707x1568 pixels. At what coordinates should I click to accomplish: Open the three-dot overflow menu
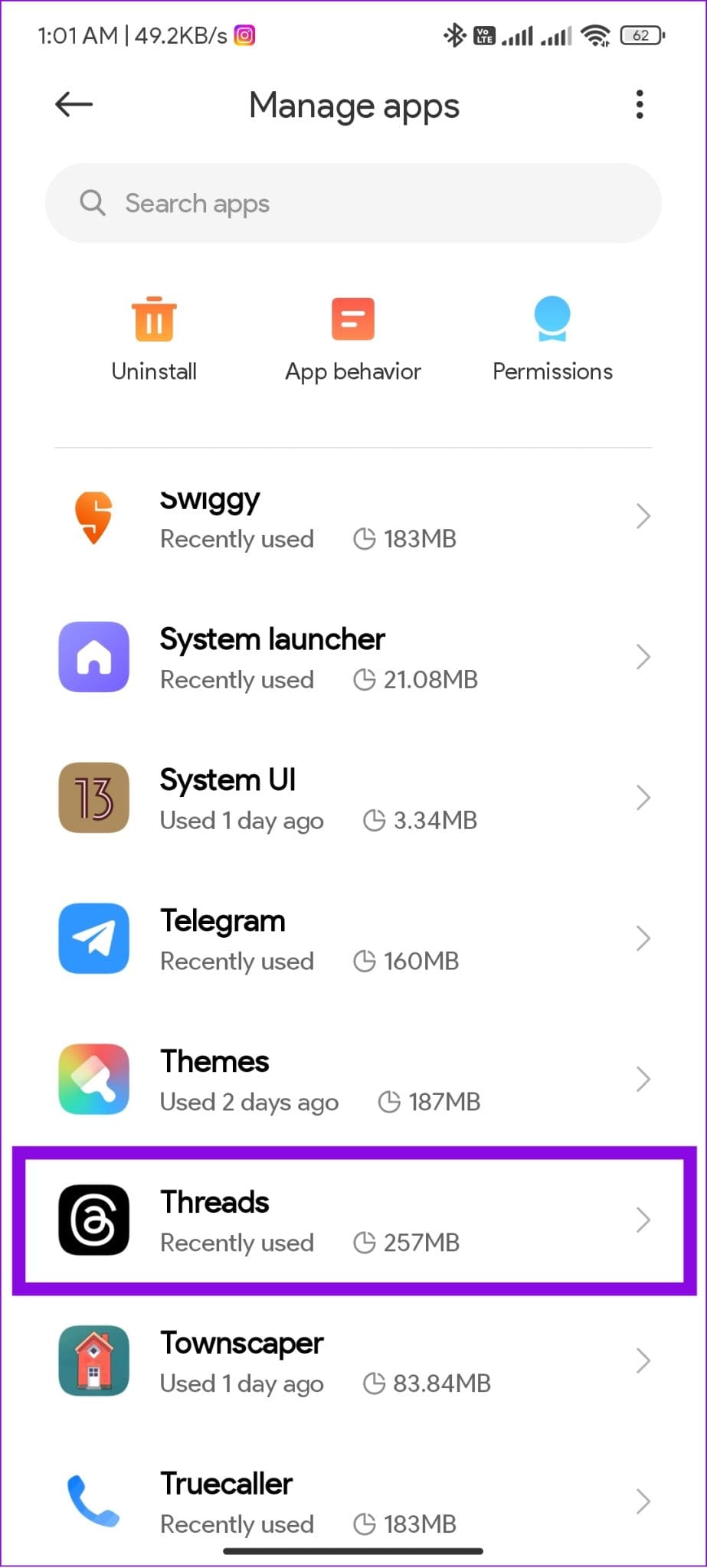pyautogui.click(x=639, y=104)
